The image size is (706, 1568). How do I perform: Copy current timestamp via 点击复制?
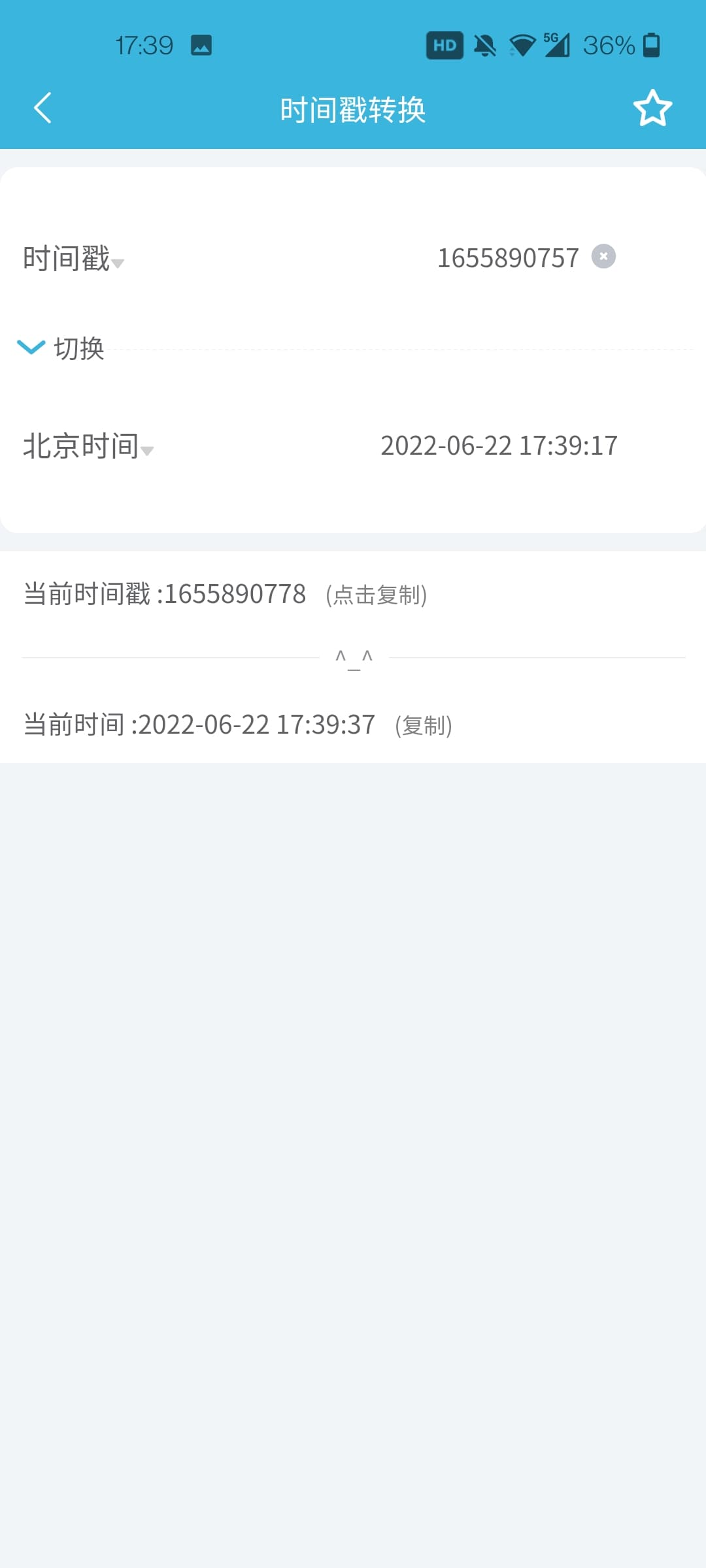pos(376,595)
